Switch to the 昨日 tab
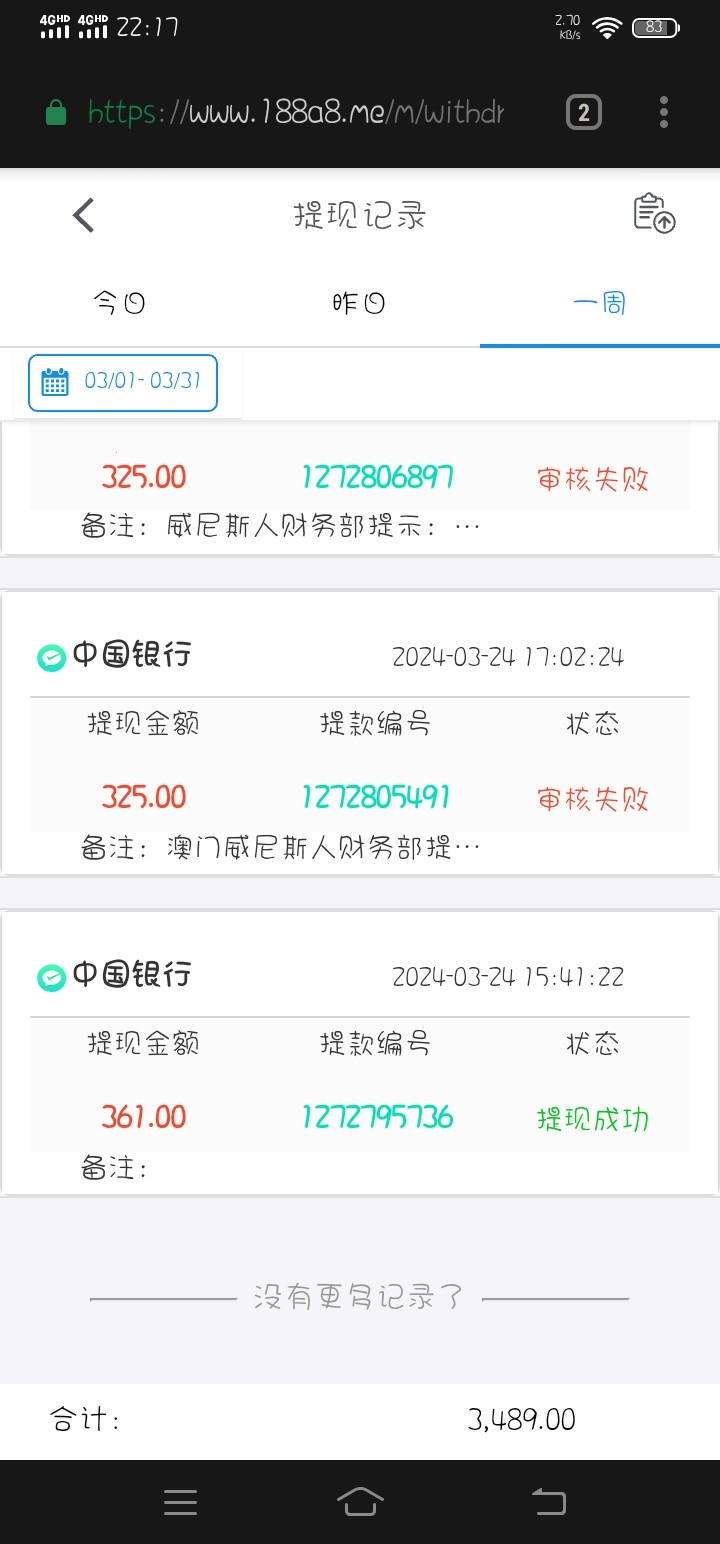This screenshot has height=1544, width=720. coord(358,302)
